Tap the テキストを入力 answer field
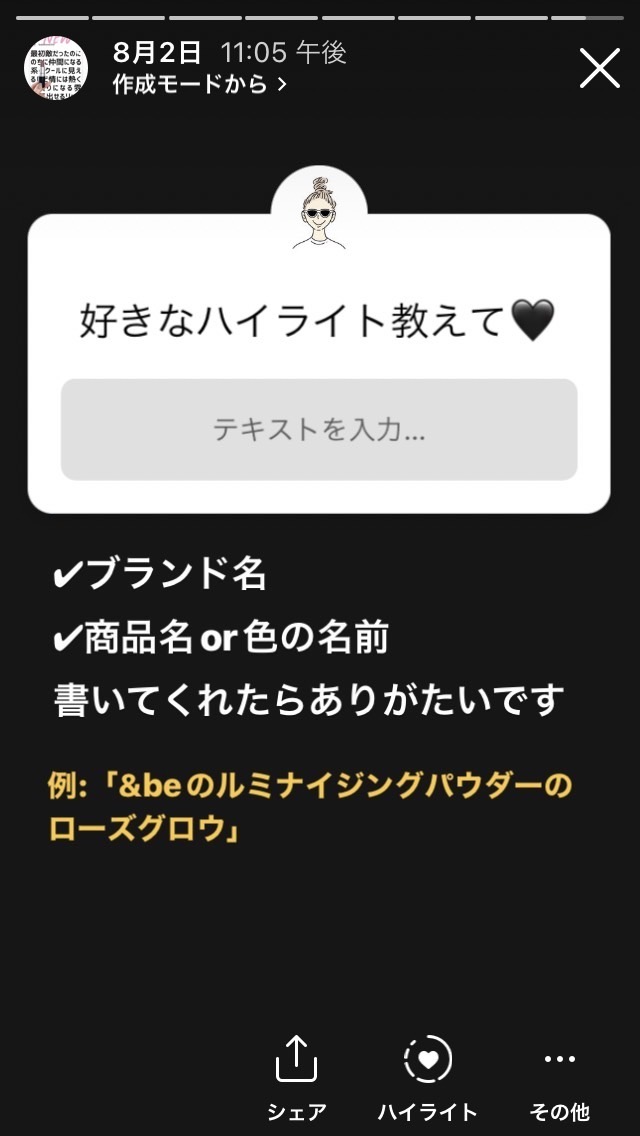The image size is (640, 1136). (319, 430)
